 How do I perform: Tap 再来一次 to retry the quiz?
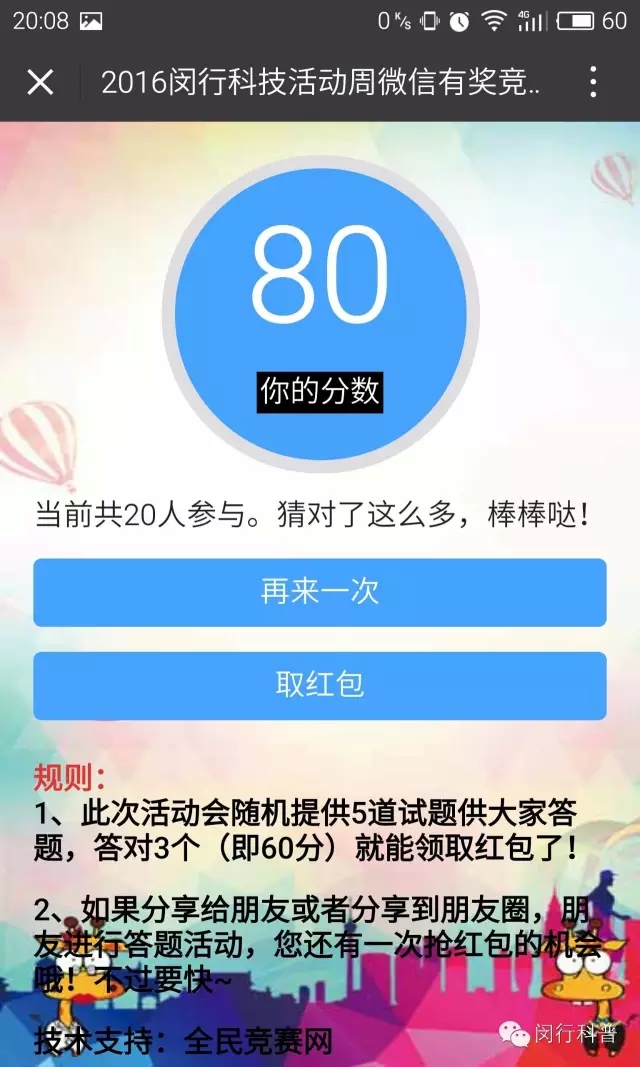[320, 592]
